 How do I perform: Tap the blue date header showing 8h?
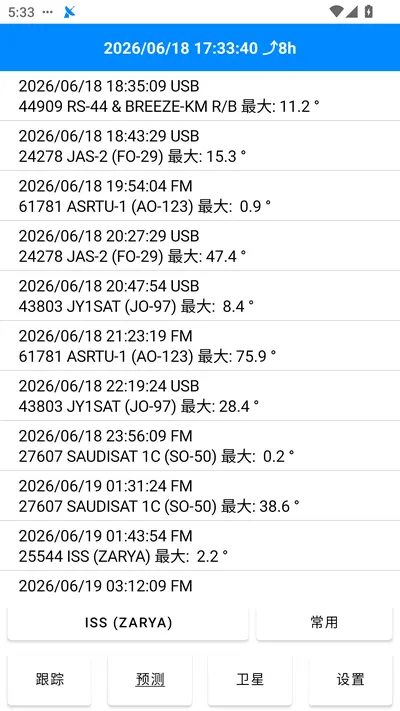click(x=200, y=48)
